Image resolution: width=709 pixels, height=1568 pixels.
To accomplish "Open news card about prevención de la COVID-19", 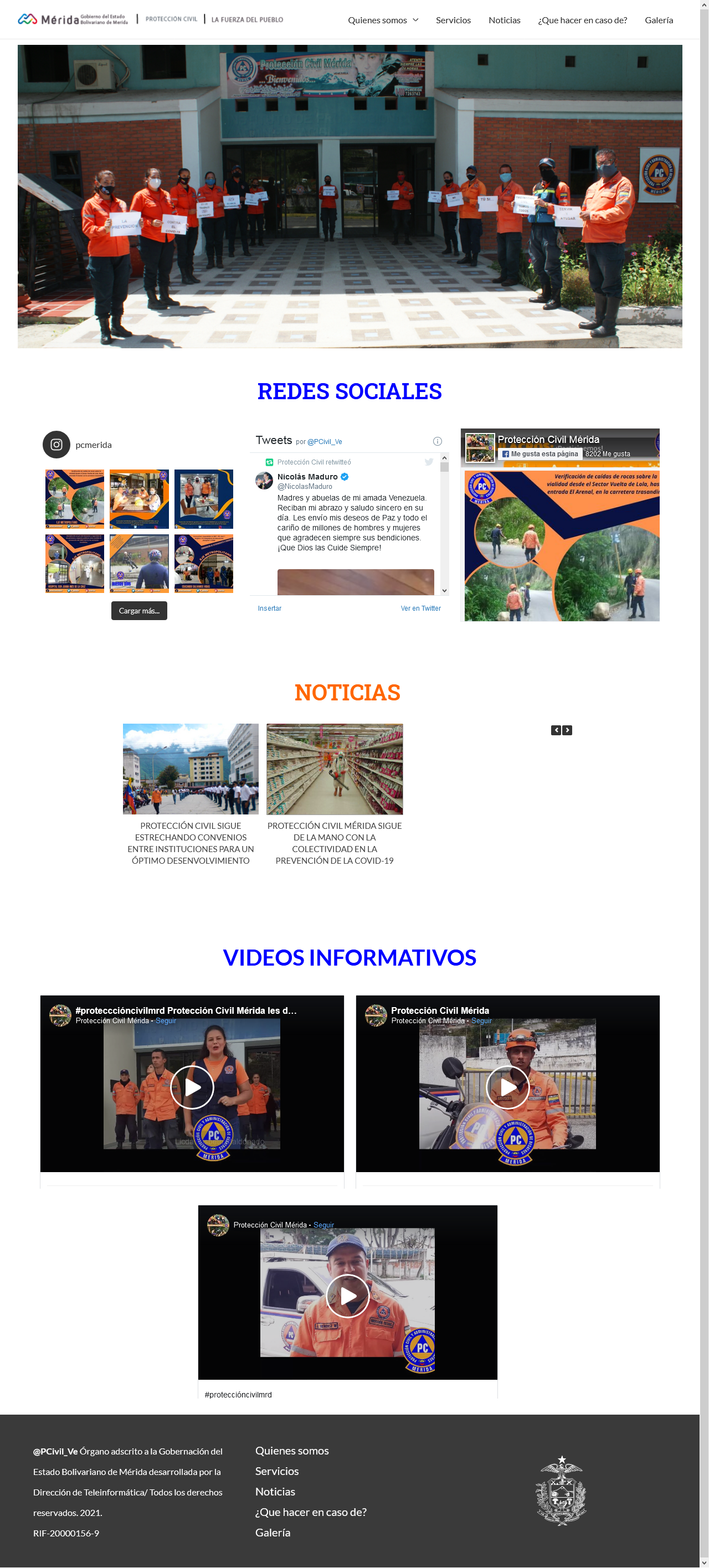I will click(x=335, y=843).
